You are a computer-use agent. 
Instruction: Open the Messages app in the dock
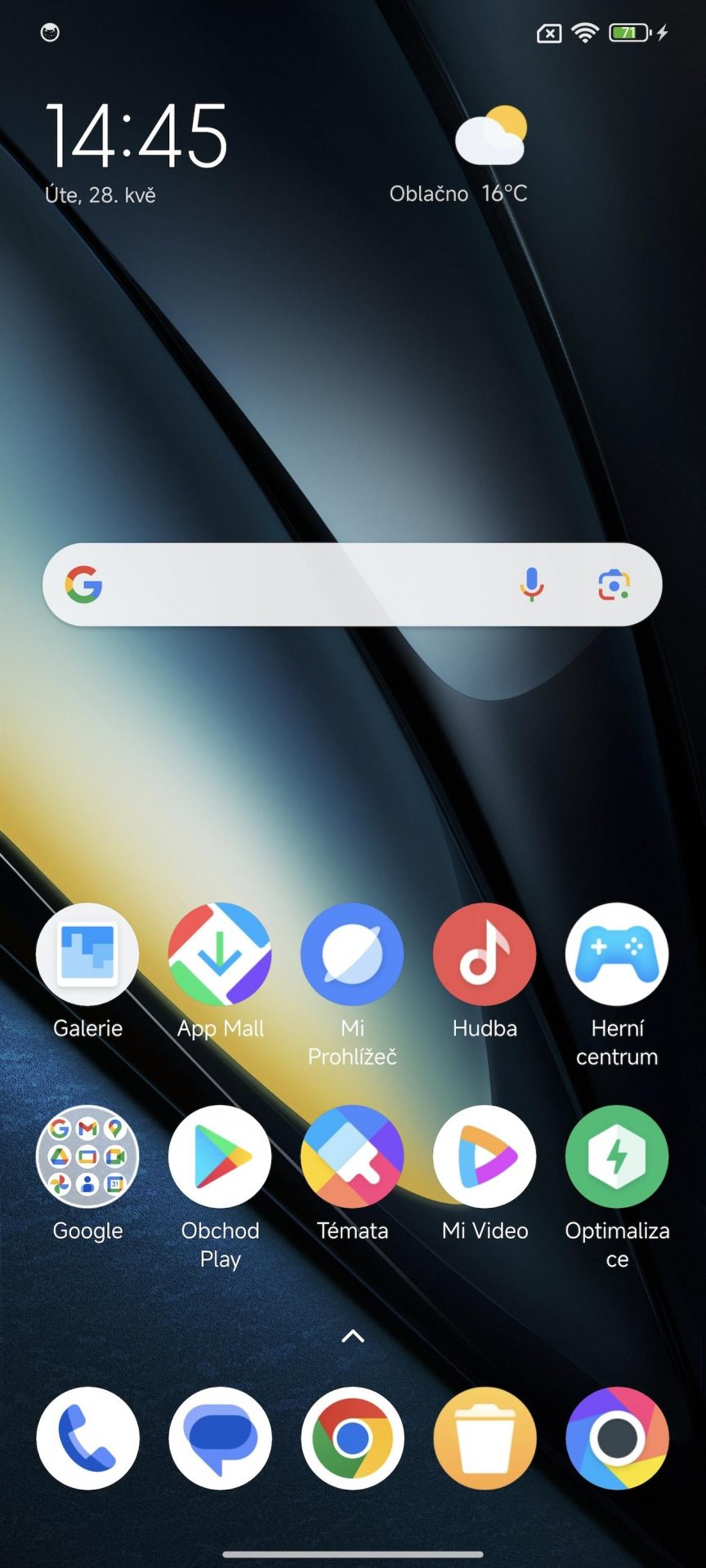(220, 1438)
